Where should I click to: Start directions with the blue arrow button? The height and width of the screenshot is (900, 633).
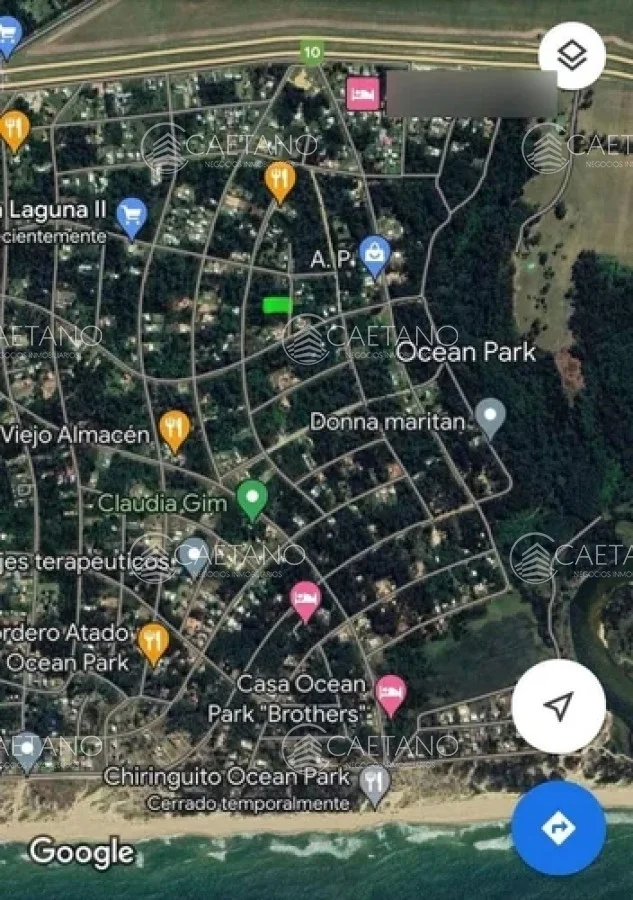(x=558, y=827)
